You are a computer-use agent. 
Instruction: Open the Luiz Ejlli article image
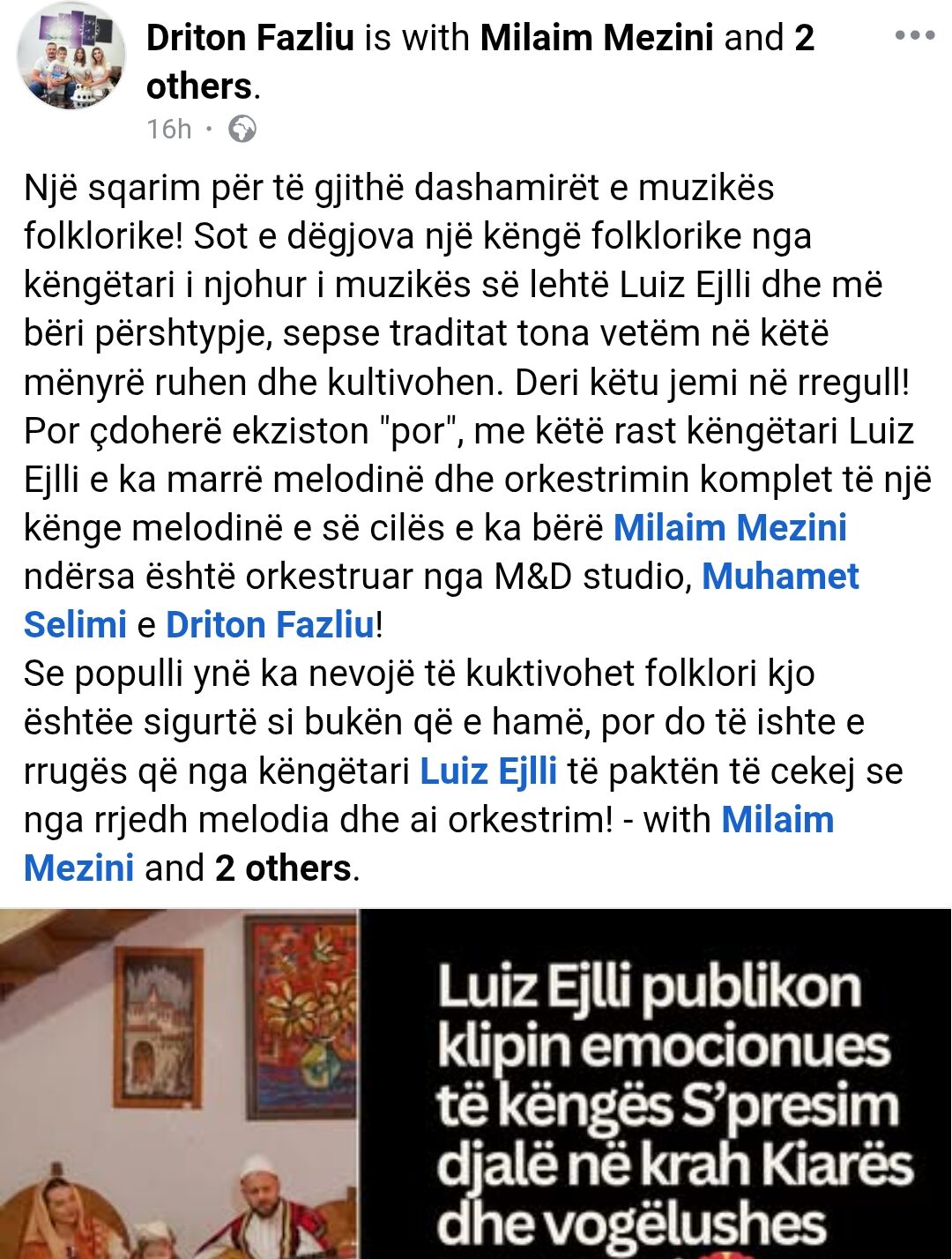tap(476, 1084)
